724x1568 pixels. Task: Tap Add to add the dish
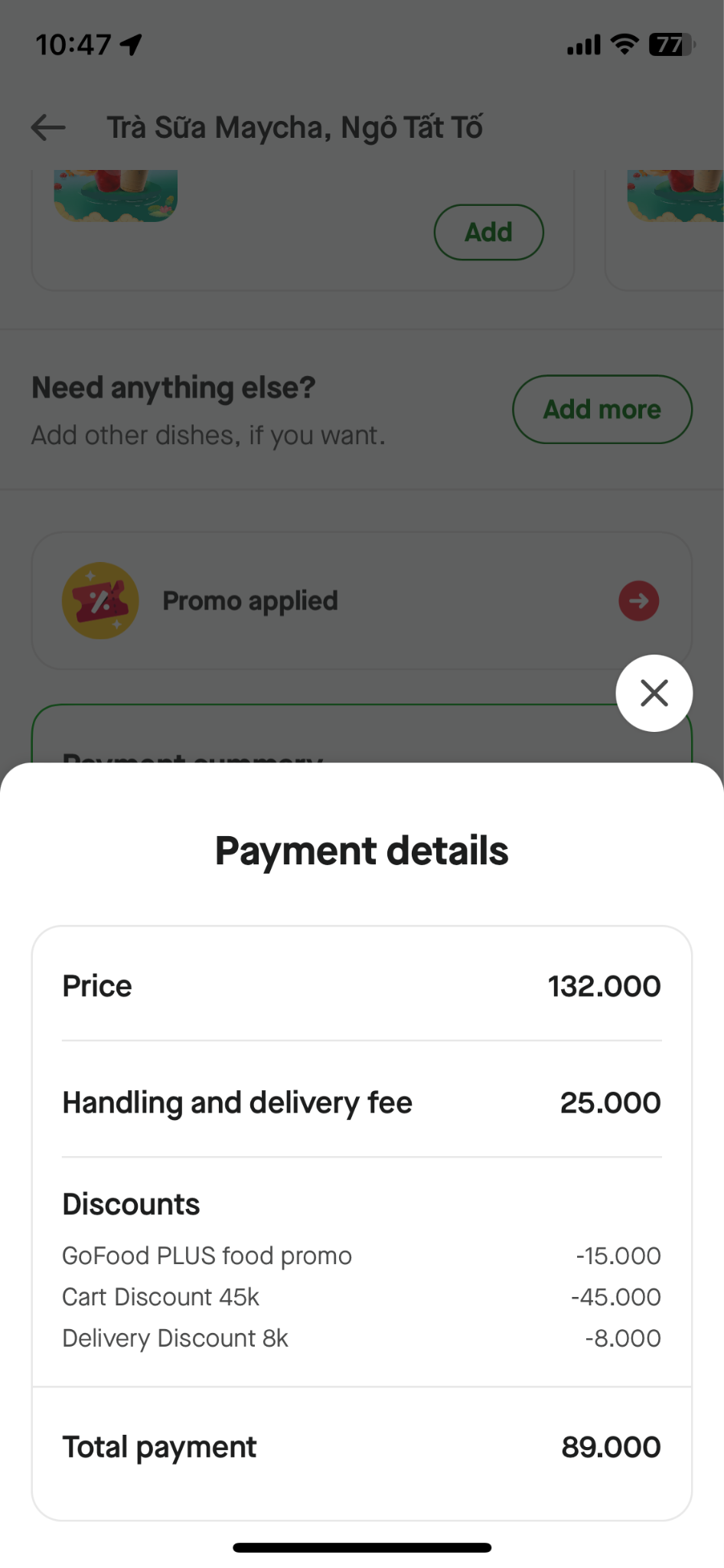(488, 232)
